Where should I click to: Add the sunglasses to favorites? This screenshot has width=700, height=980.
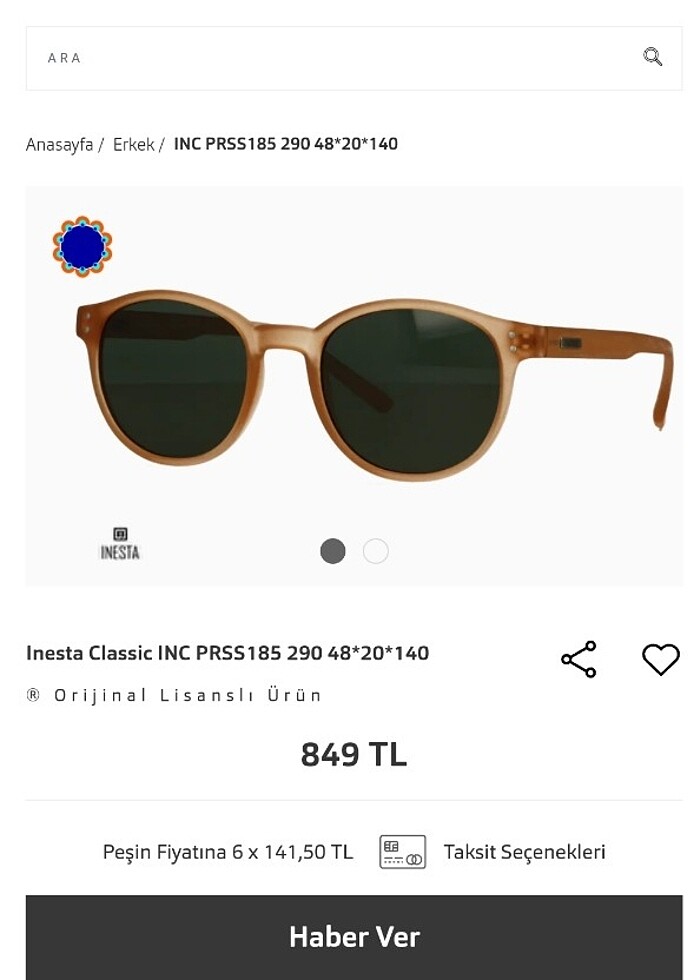660,660
